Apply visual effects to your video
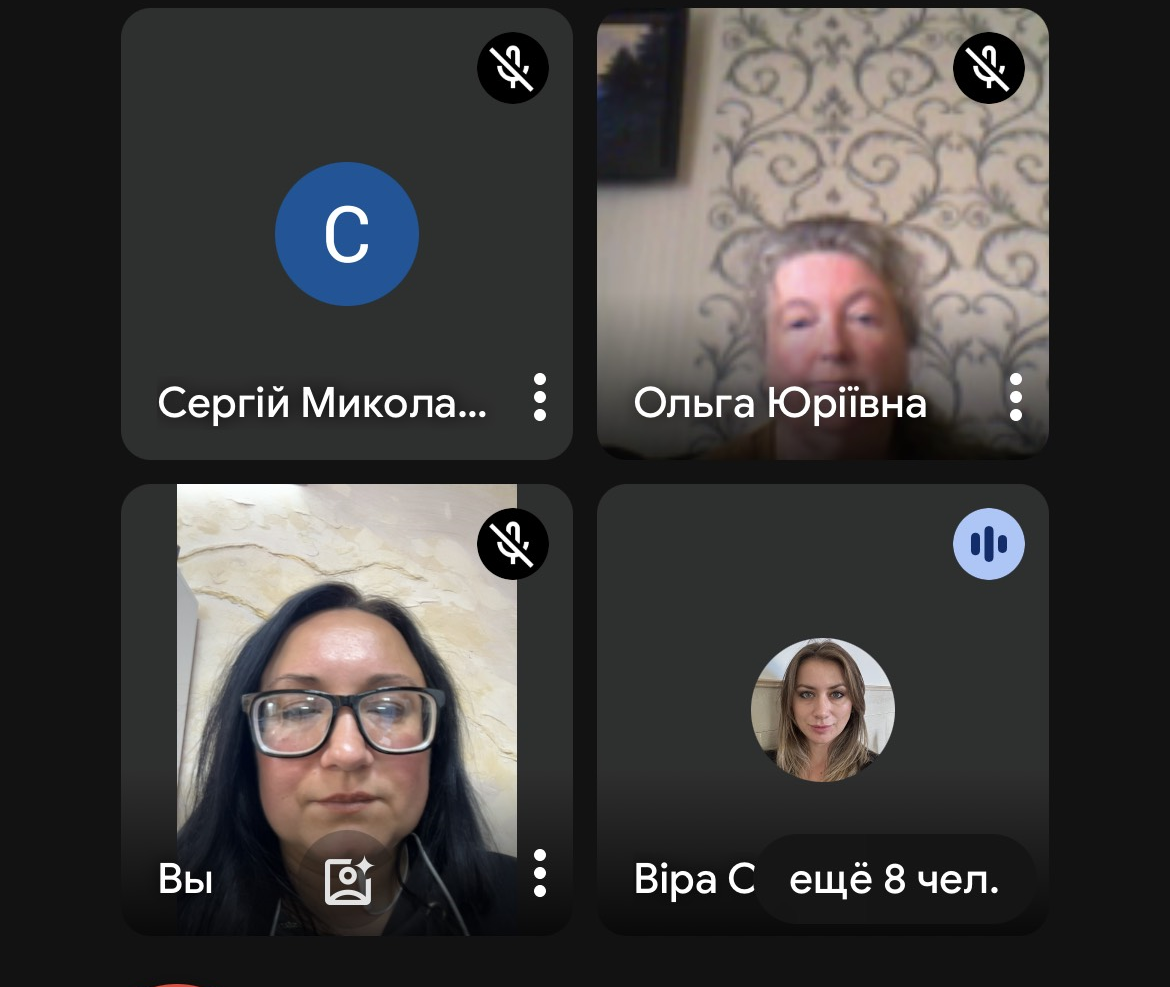1170x987 pixels. (x=348, y=880)
